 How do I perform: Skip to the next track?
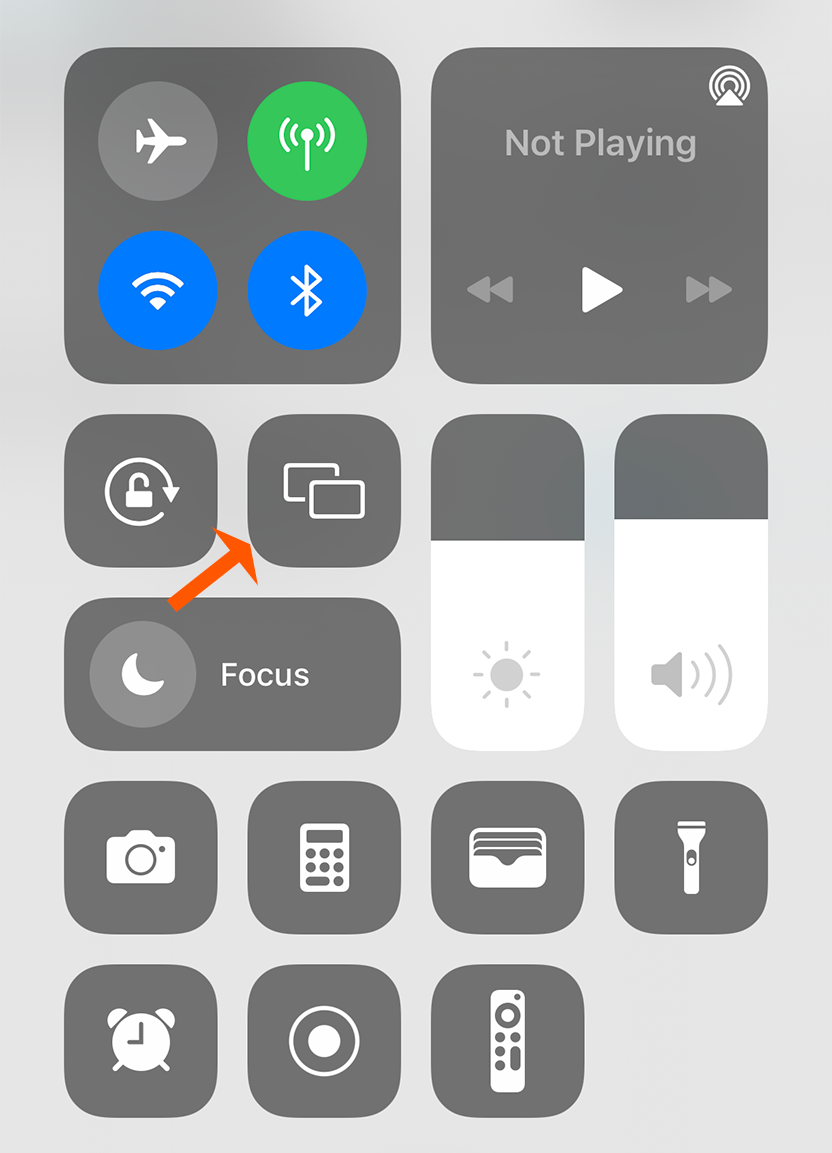(x=709, y=290)
